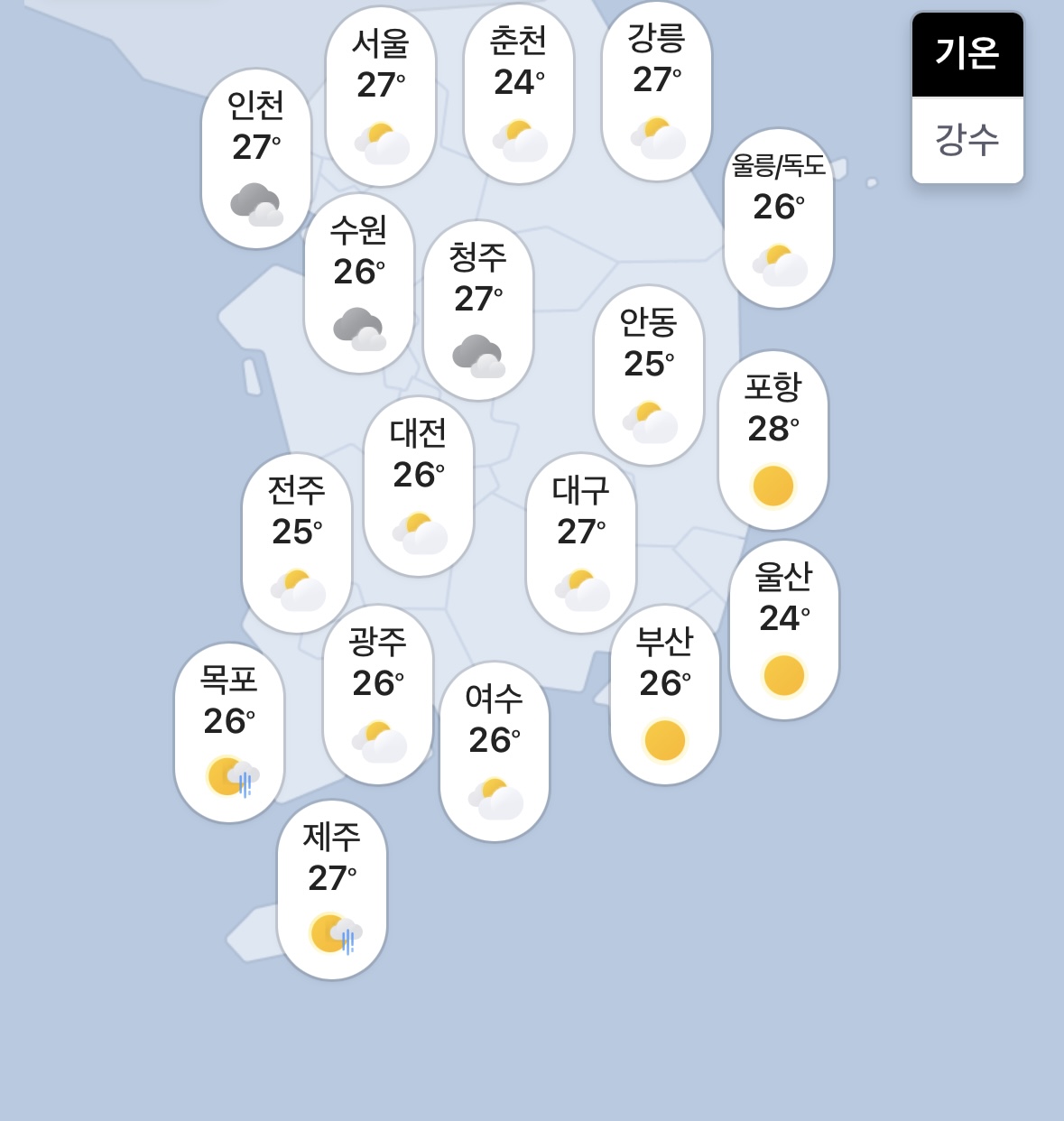The height and width of the screenshot is (1121, 1064).
Task: Open the 울산 weather card
Action: [x=784, y=629]
